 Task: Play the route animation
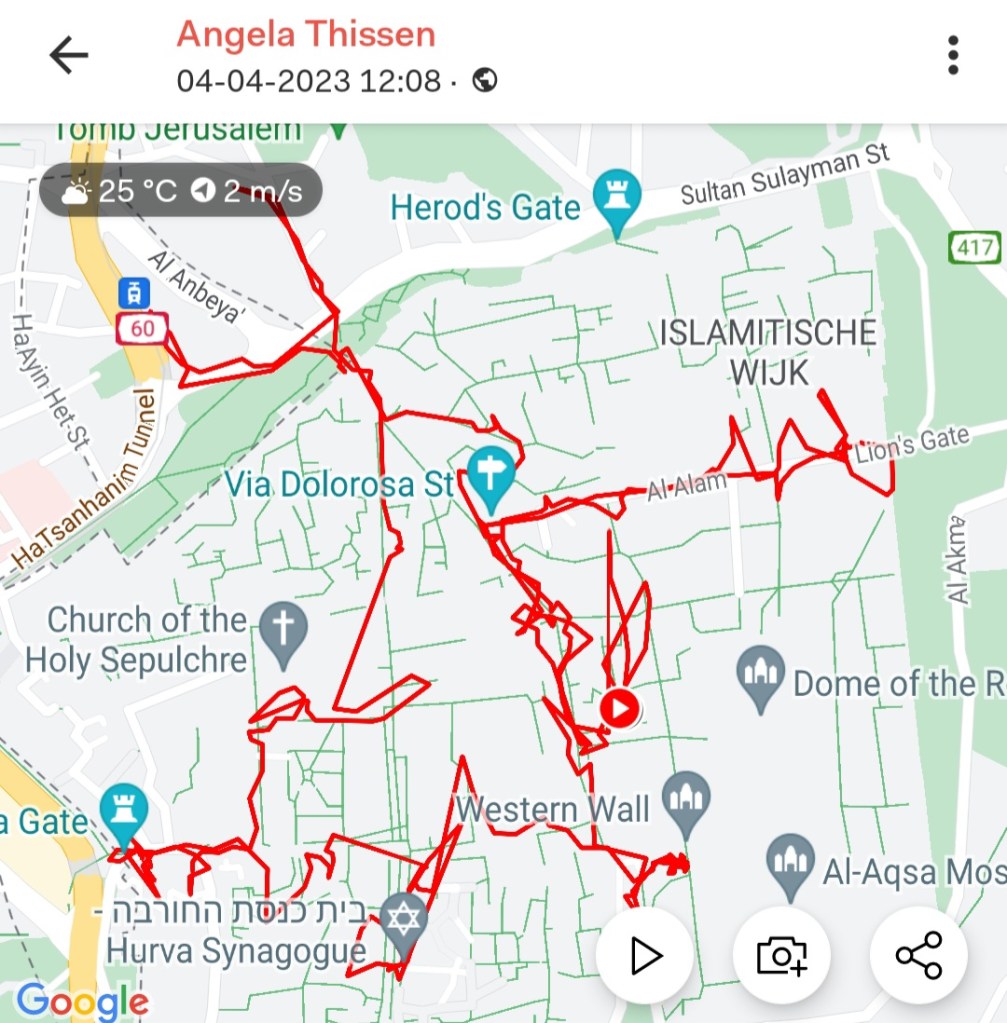645,956
